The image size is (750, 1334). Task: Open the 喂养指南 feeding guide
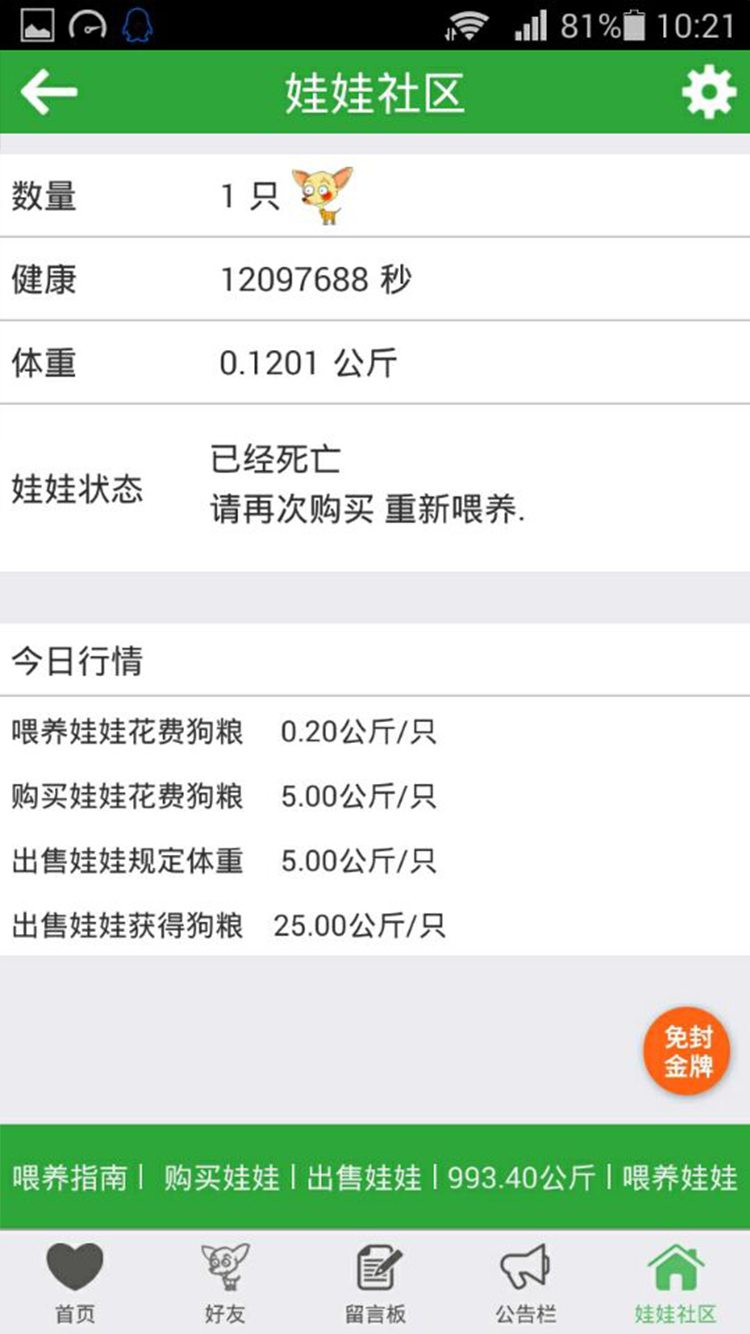point(70,1177)
